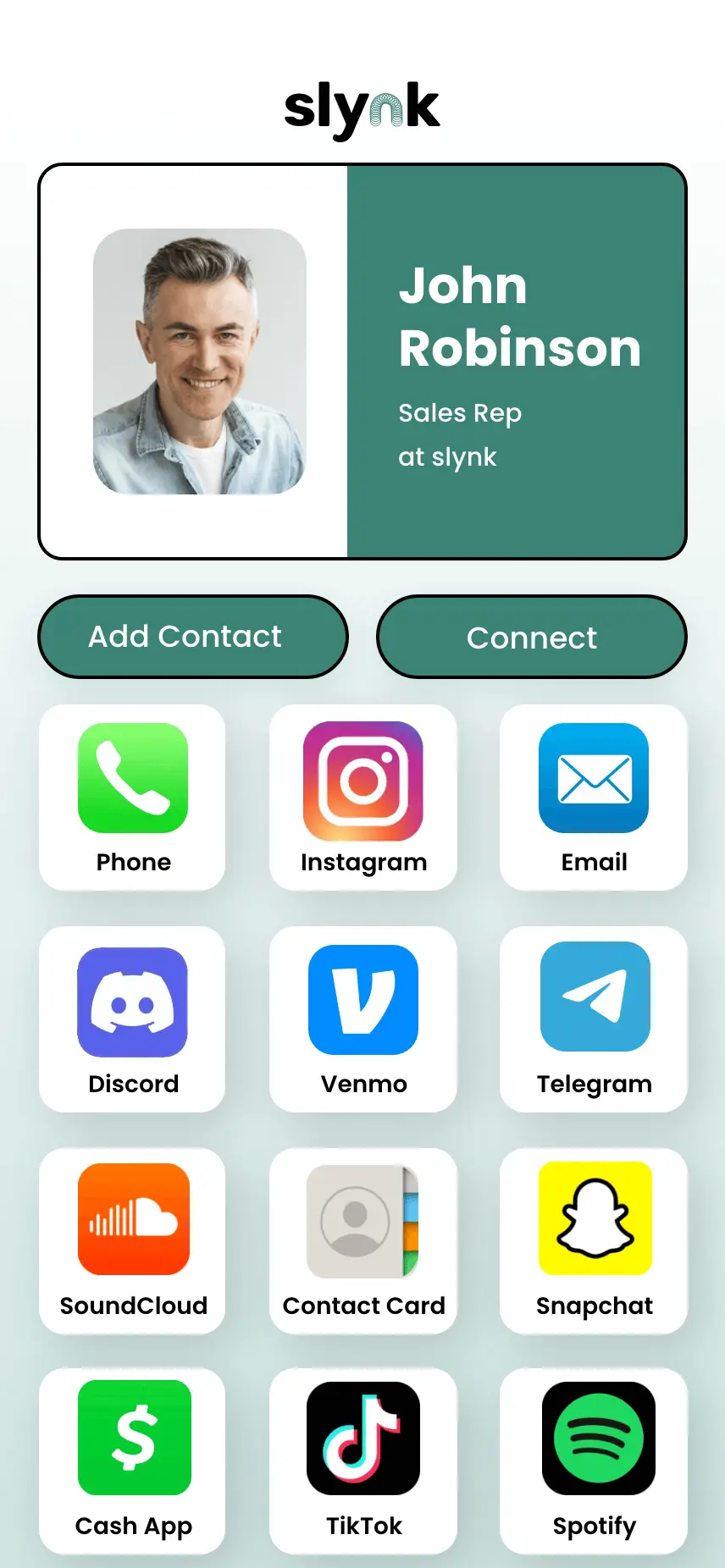725x1568 pixels.
Task: Click the Snapchat label text
Action: (x=593, y=1306)
